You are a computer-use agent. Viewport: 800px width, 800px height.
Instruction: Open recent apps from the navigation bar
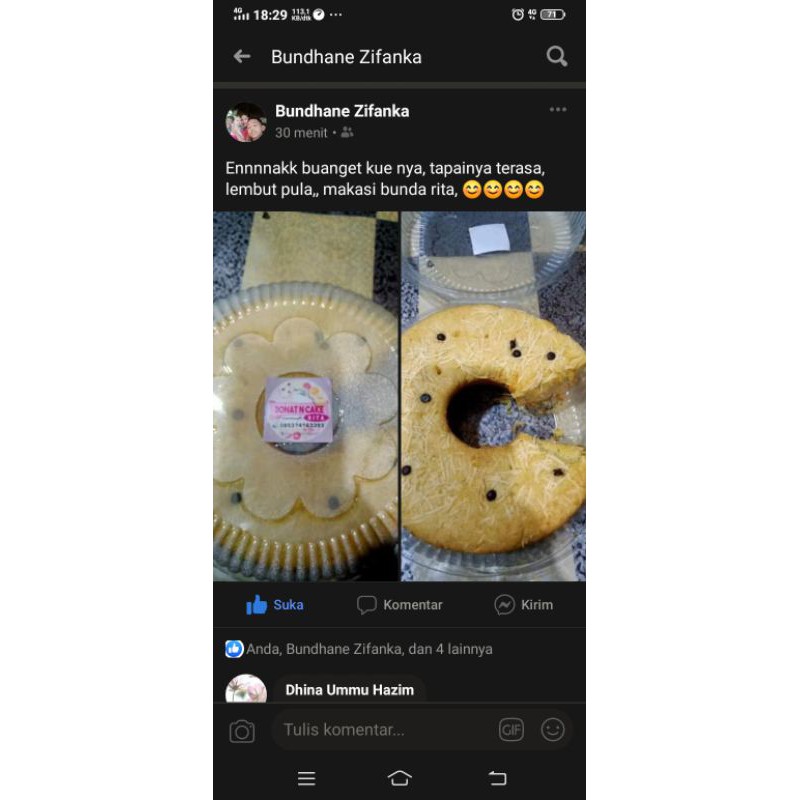pos(307,778)
